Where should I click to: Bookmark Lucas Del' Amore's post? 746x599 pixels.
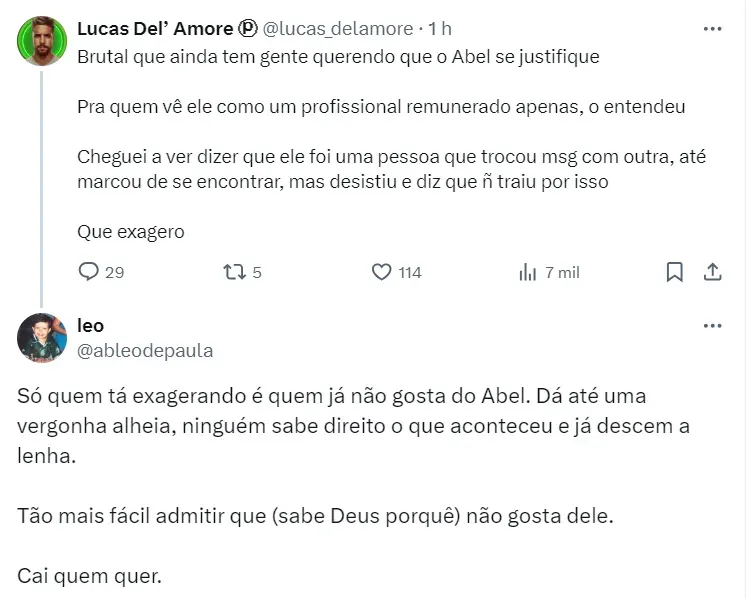[x=674, y=272]
